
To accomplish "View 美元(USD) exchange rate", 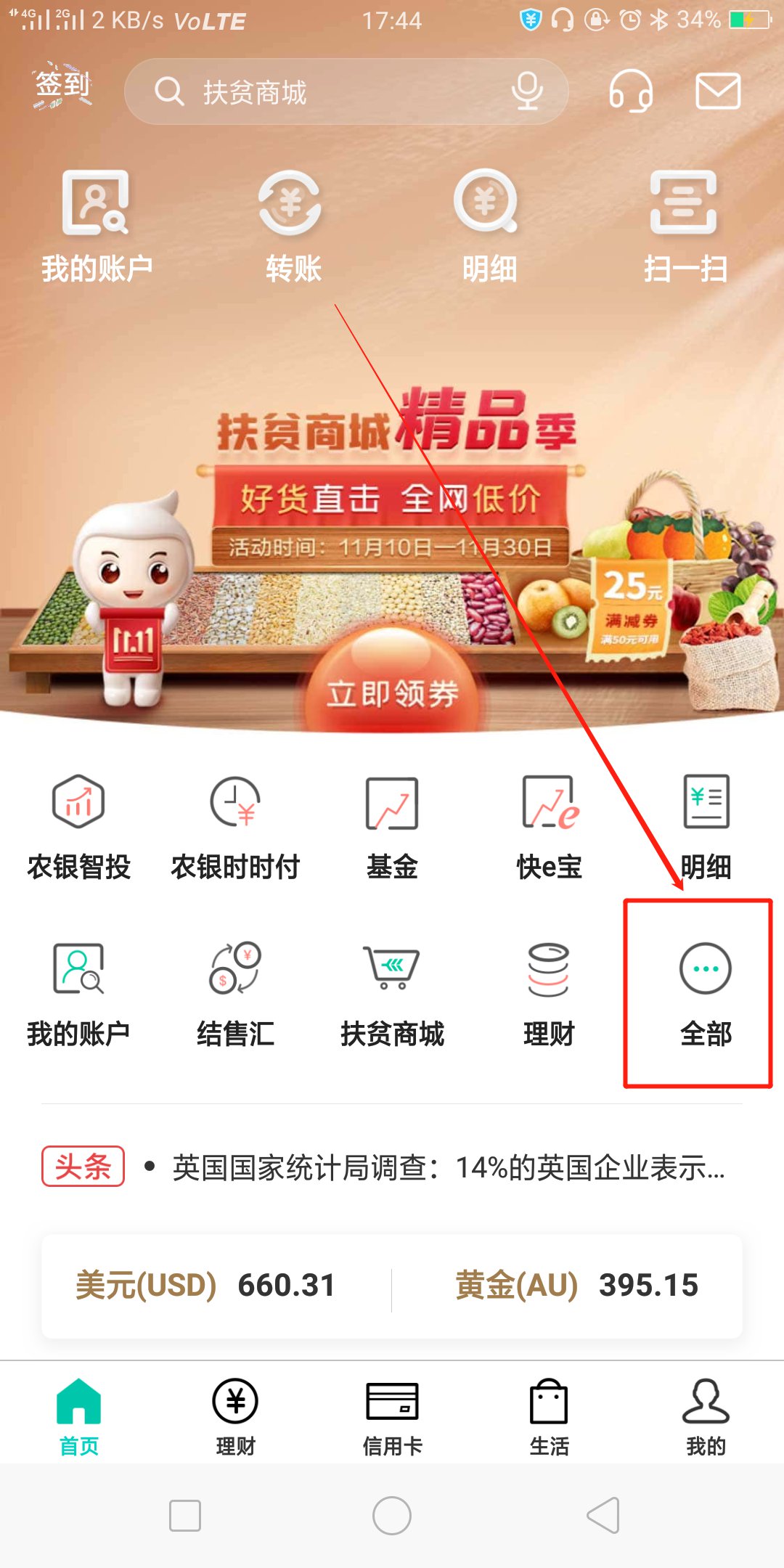I will point(205,1286).
